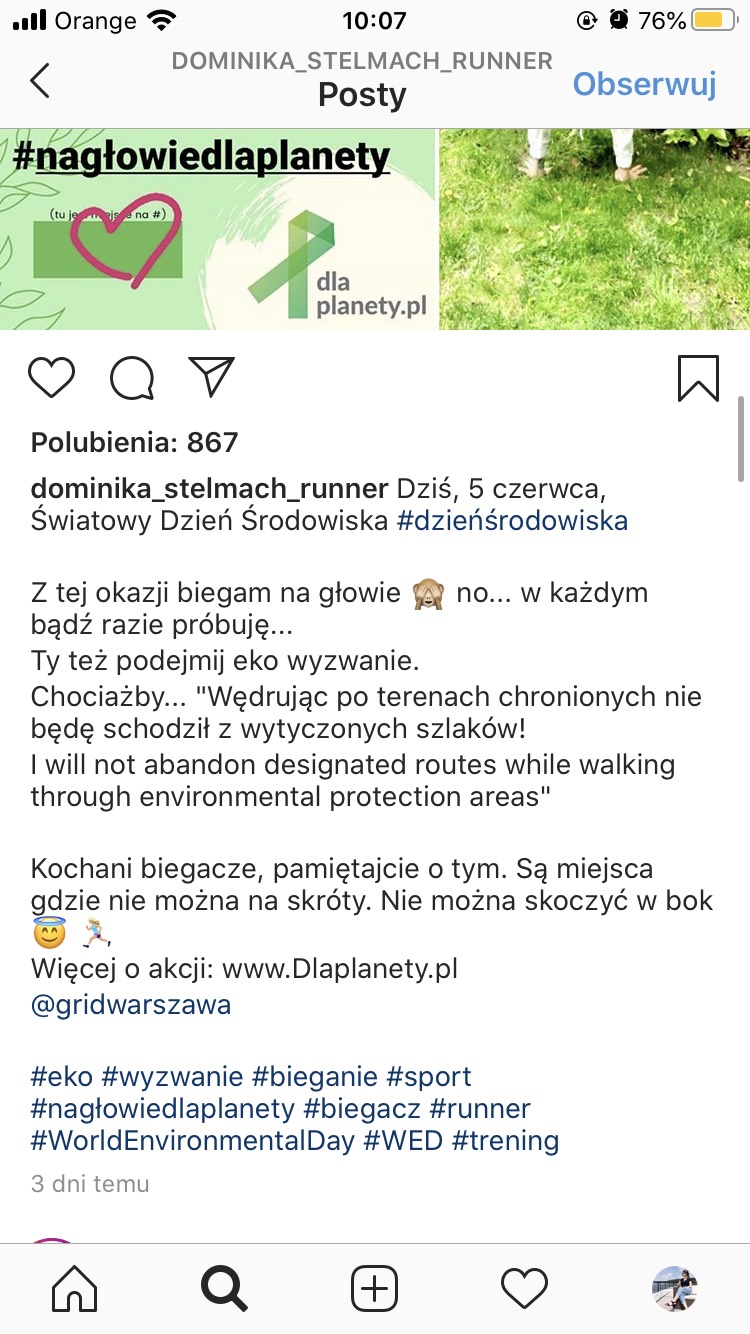
Task: Open the #wyzwanie hashtag
Action: (172, 1077)
